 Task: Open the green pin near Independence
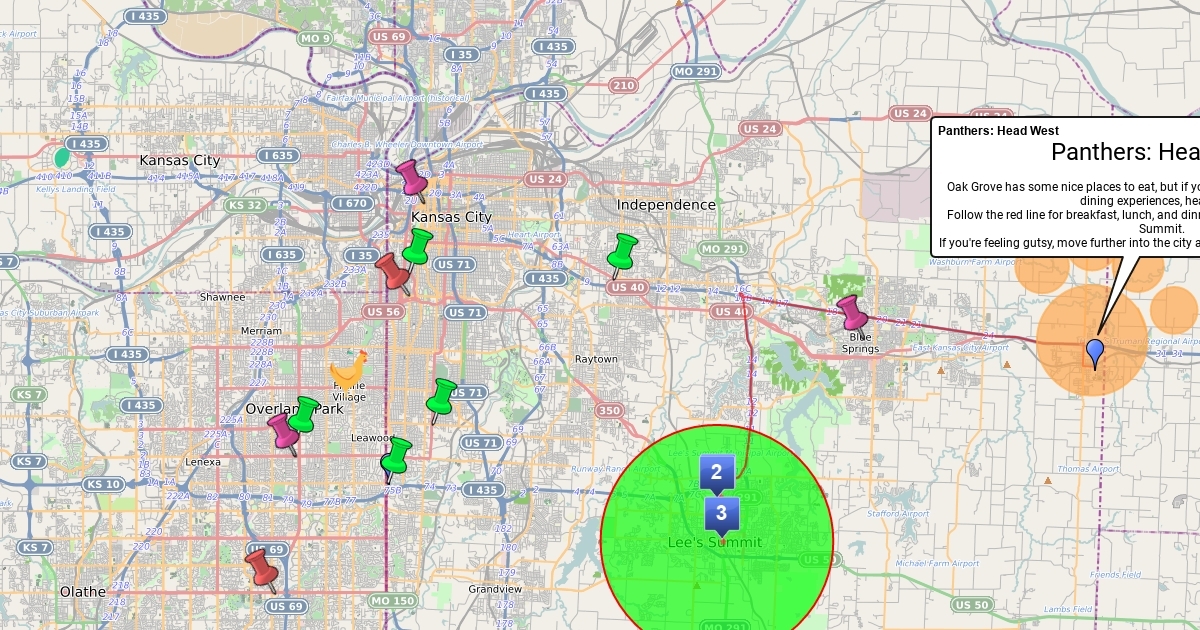pyautogui.click(x=624, y=253)
